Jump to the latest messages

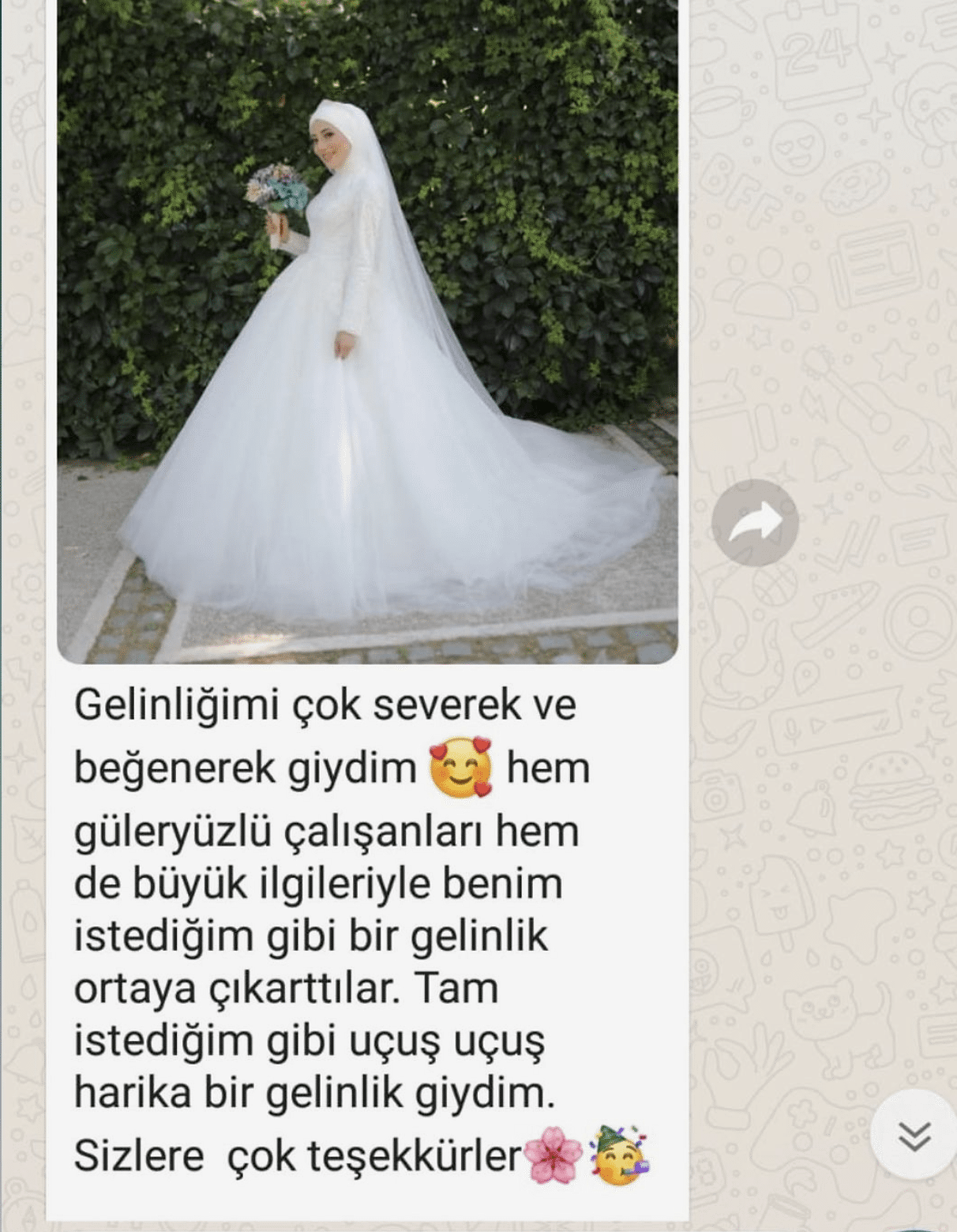pos(914,1136)
